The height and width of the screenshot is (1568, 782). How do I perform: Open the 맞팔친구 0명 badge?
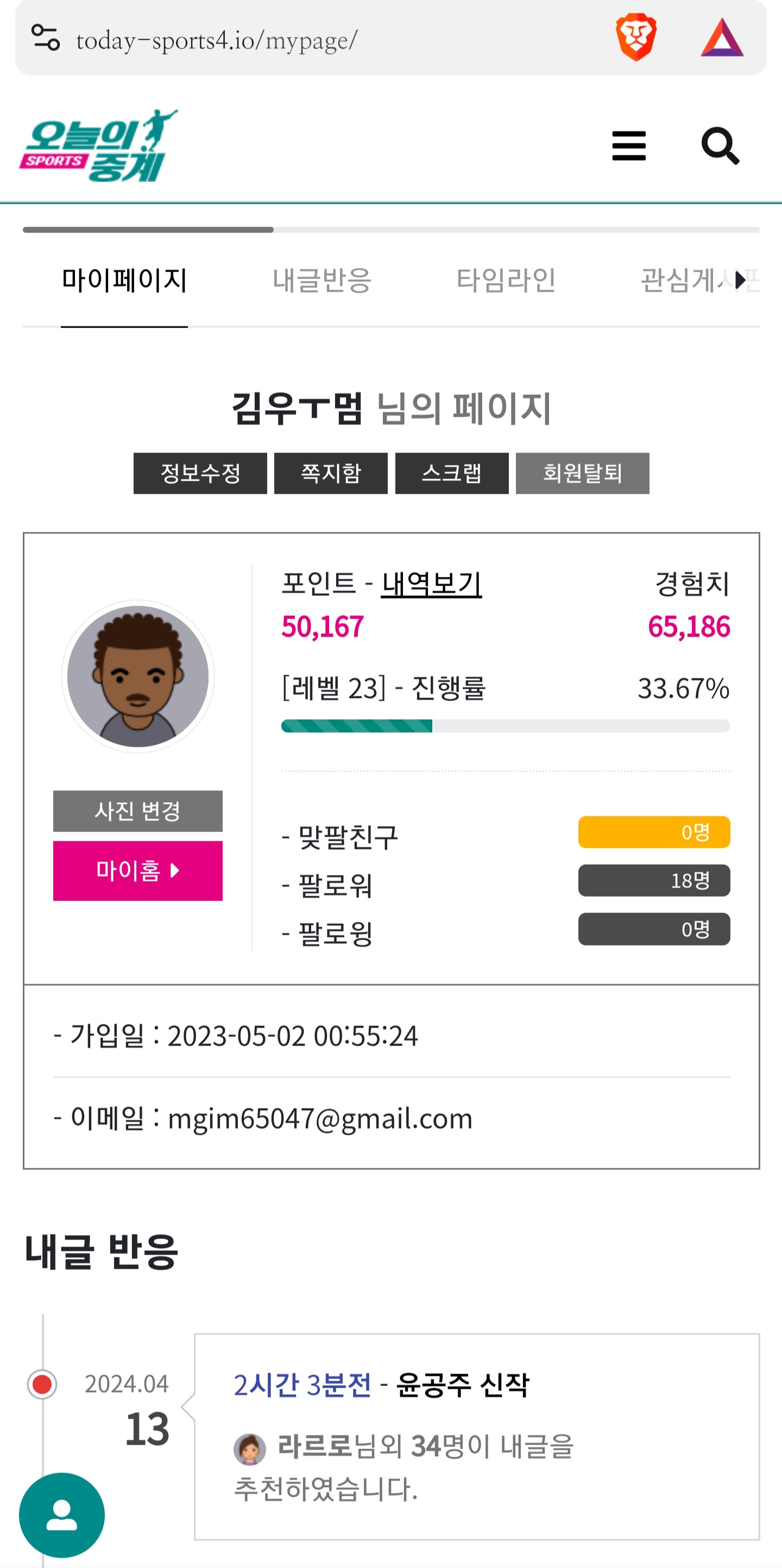654,832
